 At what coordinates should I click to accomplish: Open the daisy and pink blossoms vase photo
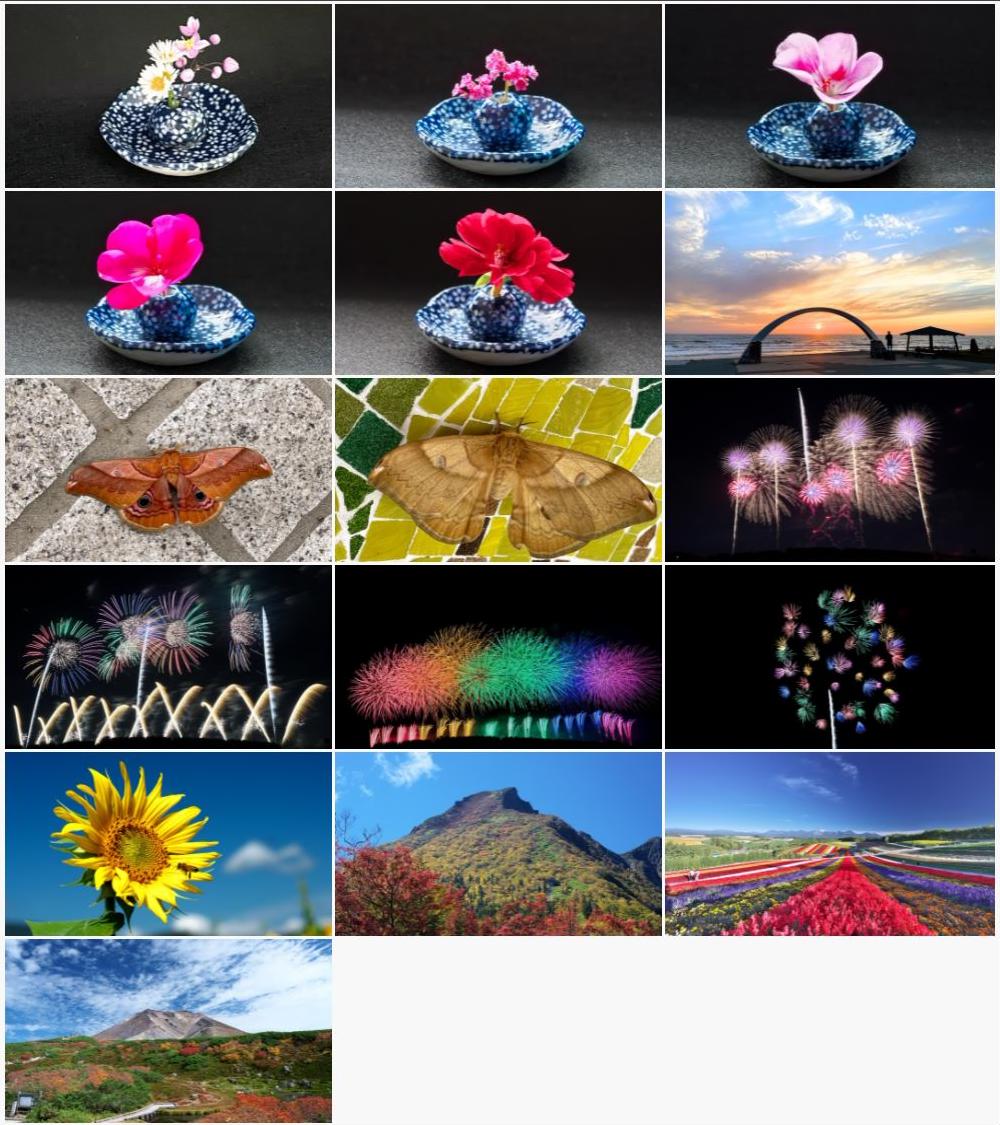click(x=168, y=96)
